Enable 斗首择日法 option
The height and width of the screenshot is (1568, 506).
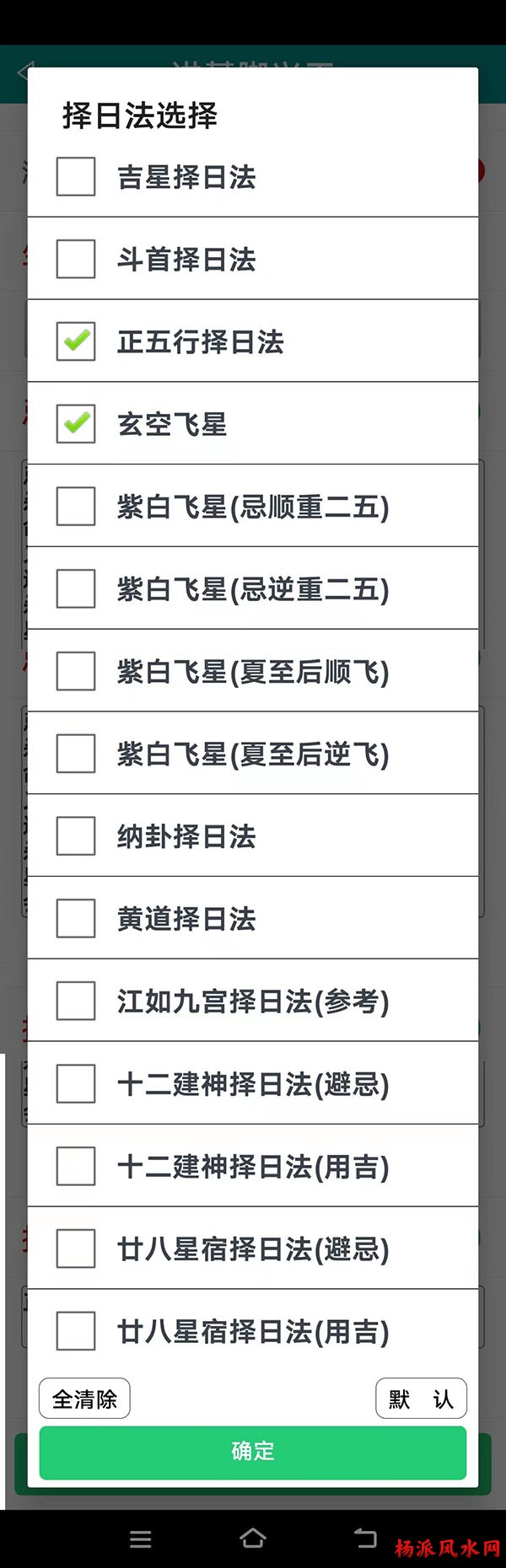click(76, 259)
